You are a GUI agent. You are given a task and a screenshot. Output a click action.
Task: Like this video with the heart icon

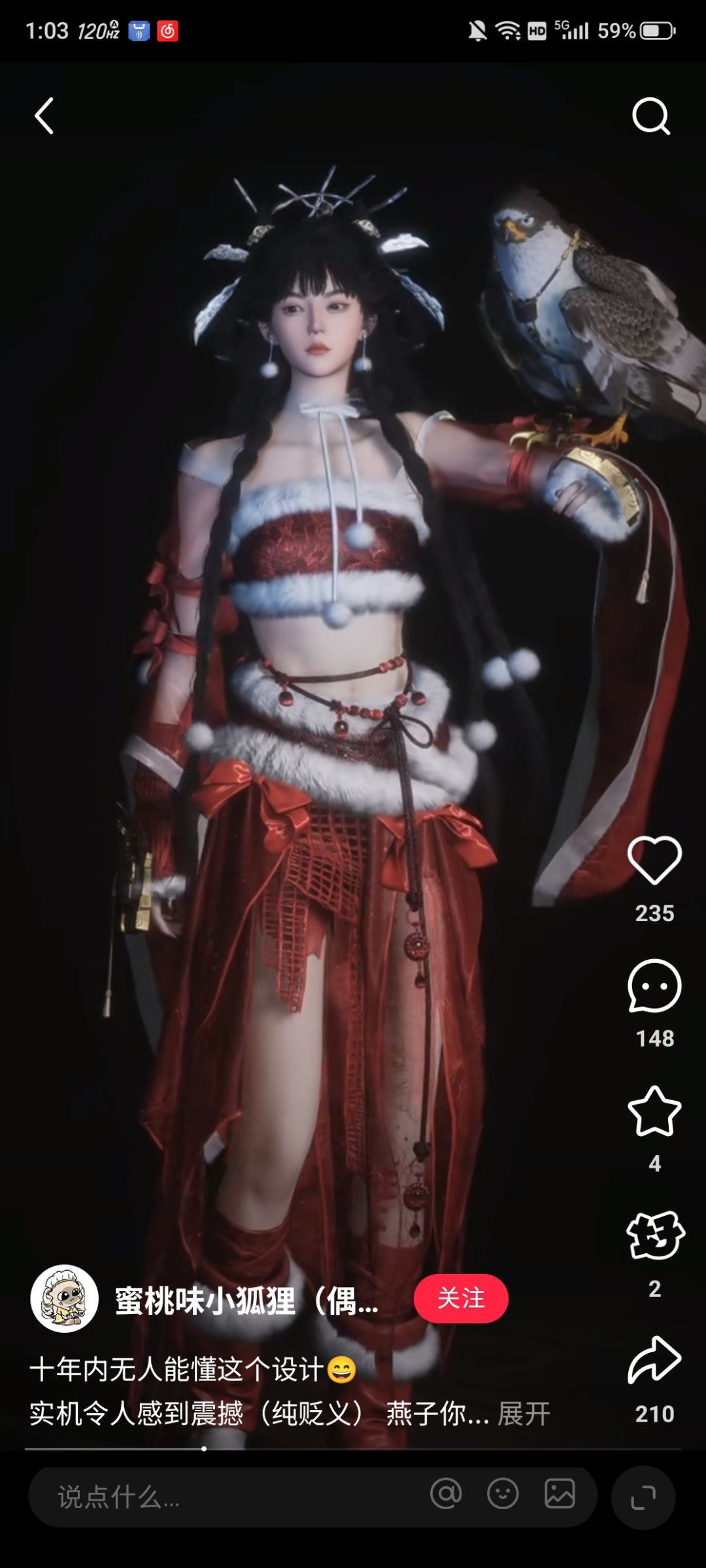(654, 860)
